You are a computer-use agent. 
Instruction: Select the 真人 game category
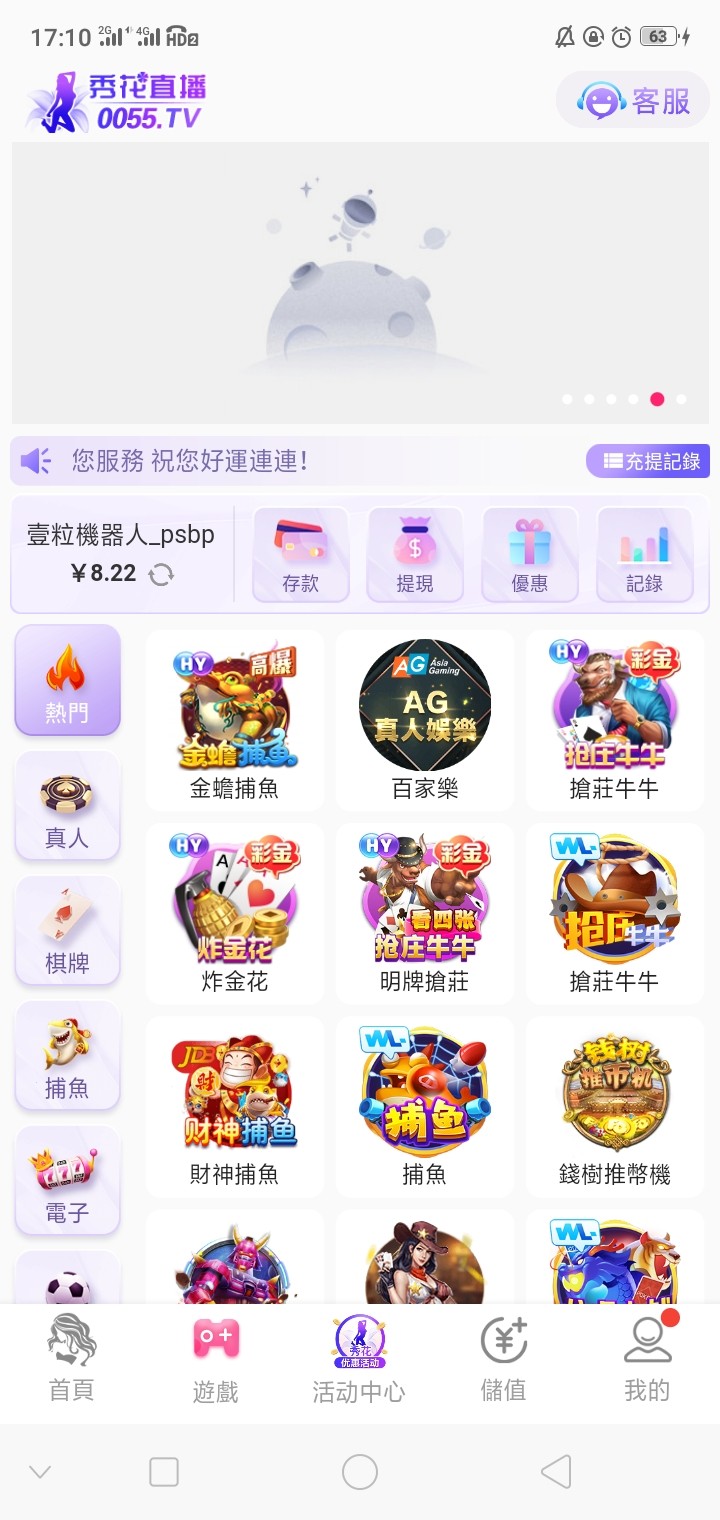coord(67,806)
